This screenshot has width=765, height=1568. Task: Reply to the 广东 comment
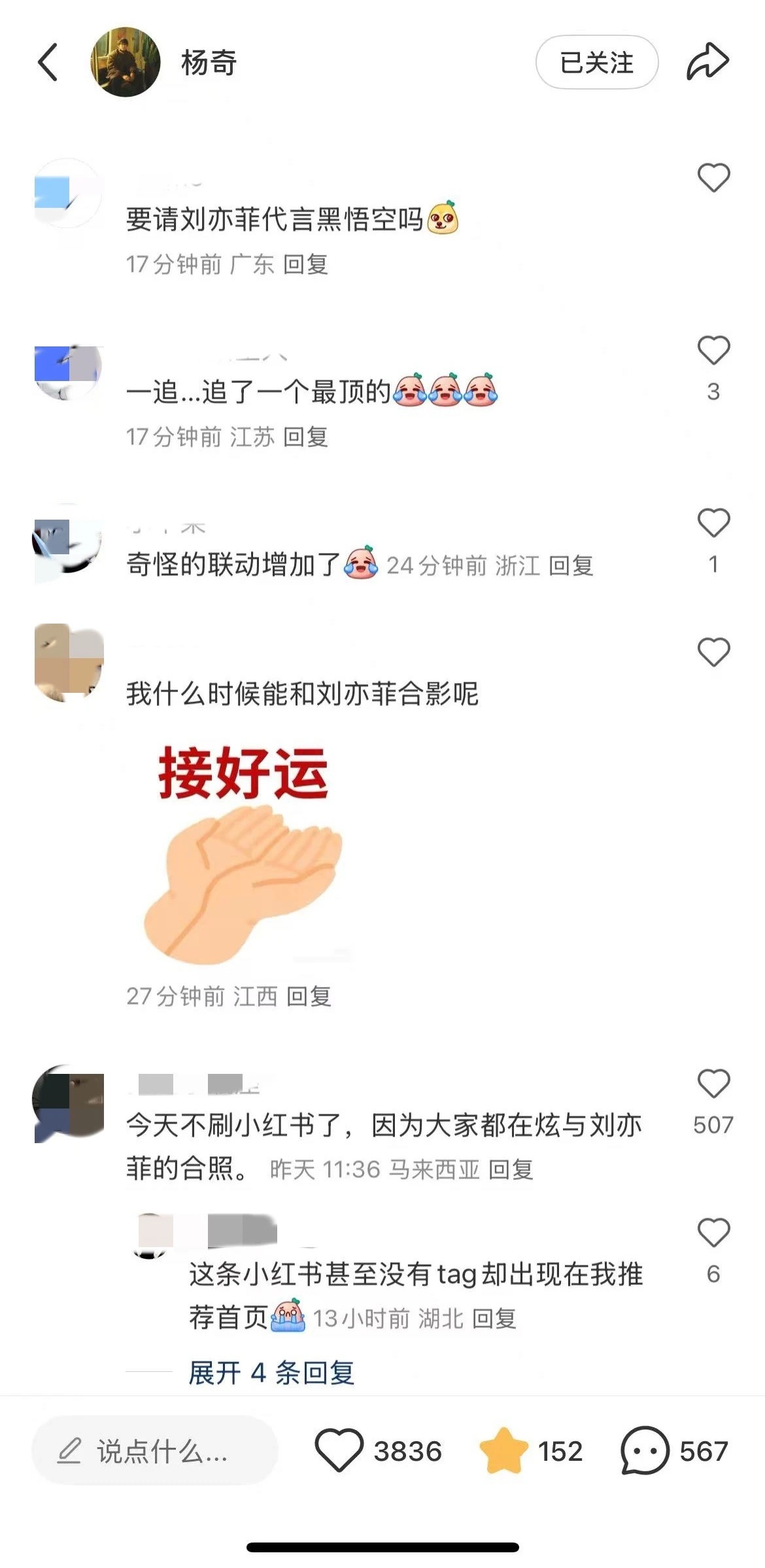306,265
